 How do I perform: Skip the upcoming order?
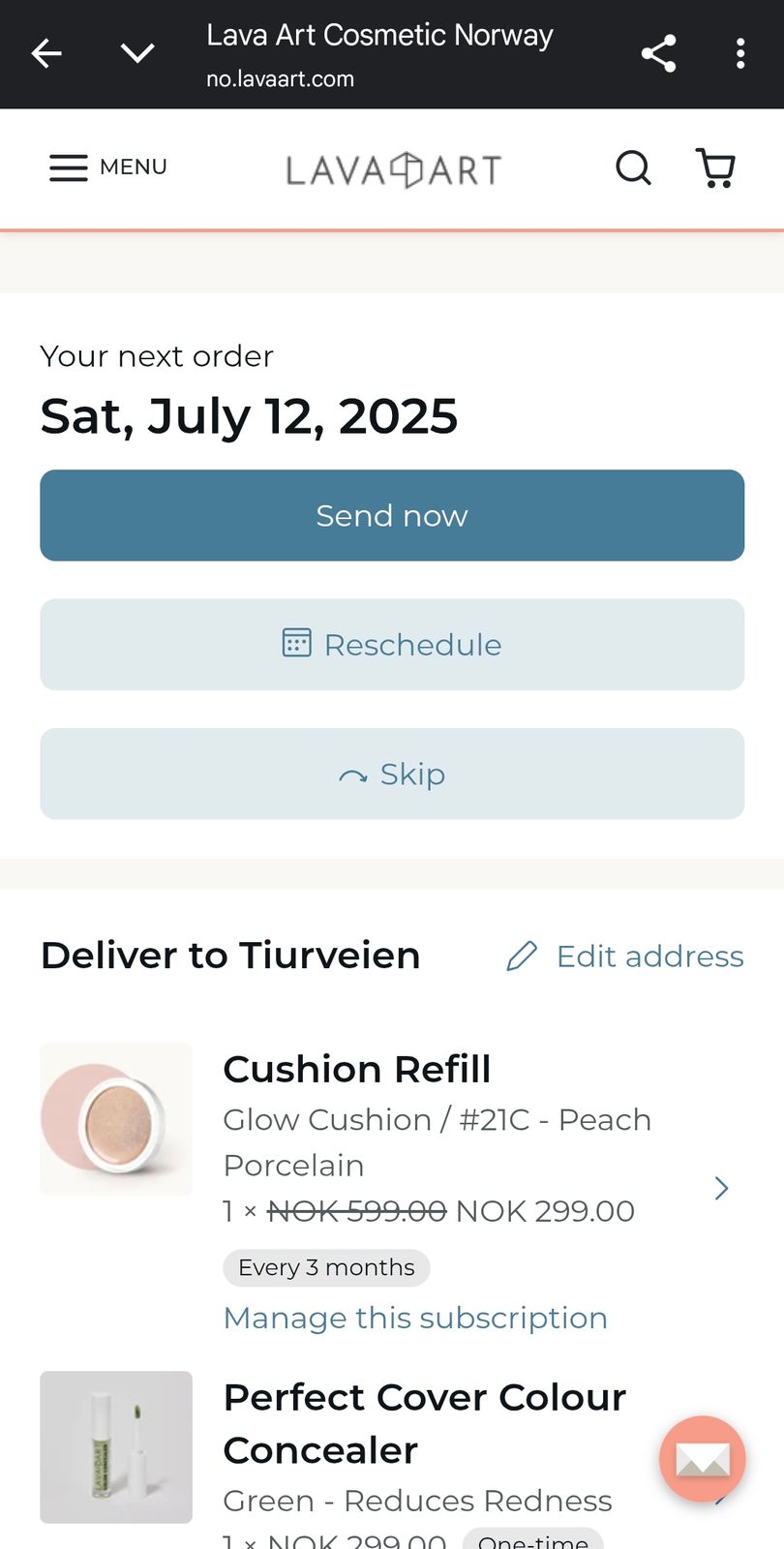(392, 774)
